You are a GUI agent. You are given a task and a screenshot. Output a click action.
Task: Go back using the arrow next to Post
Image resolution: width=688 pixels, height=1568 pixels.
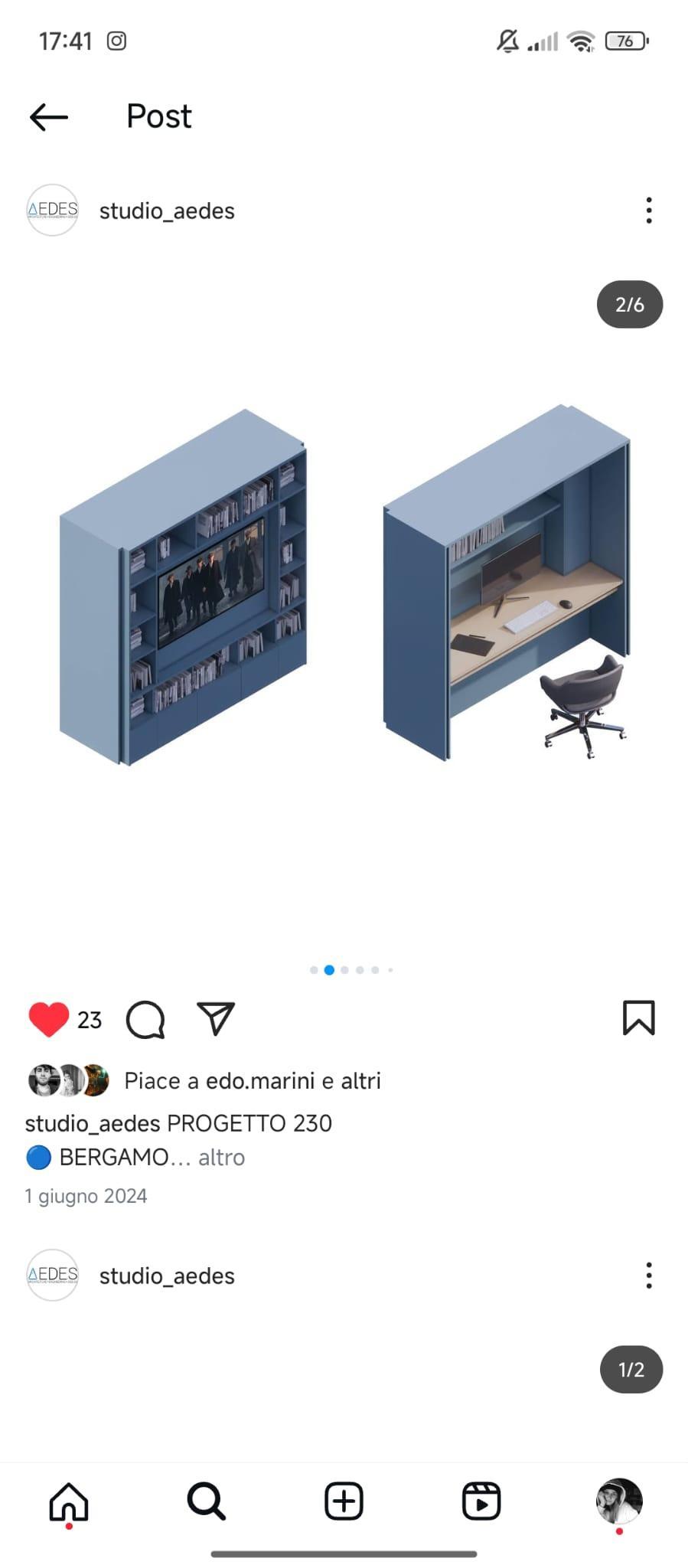tap(49, 117)
